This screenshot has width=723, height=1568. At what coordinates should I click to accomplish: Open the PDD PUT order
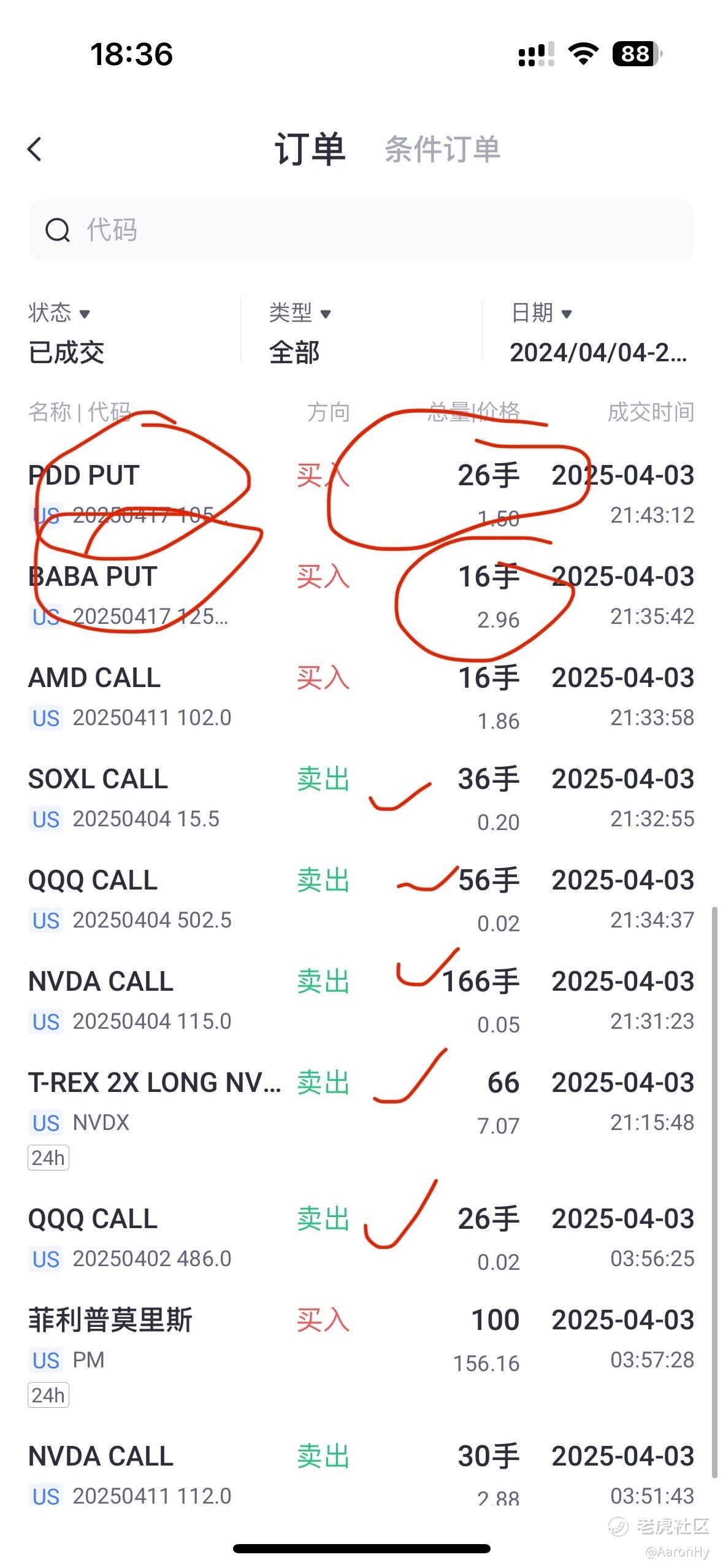coord(361,494)
